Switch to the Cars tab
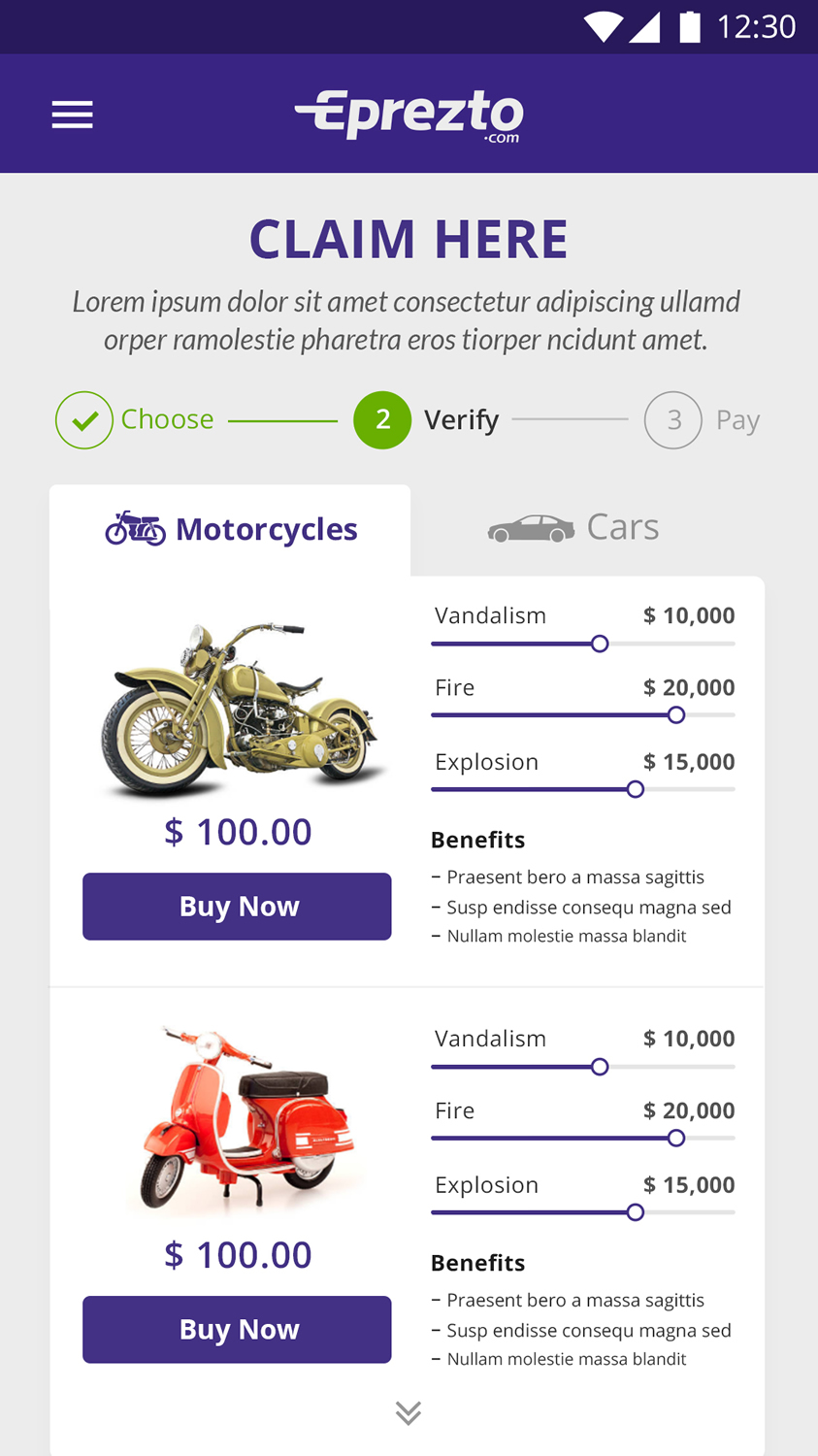This screenshot has height=1456, width=818. click(x=573, y=528)
